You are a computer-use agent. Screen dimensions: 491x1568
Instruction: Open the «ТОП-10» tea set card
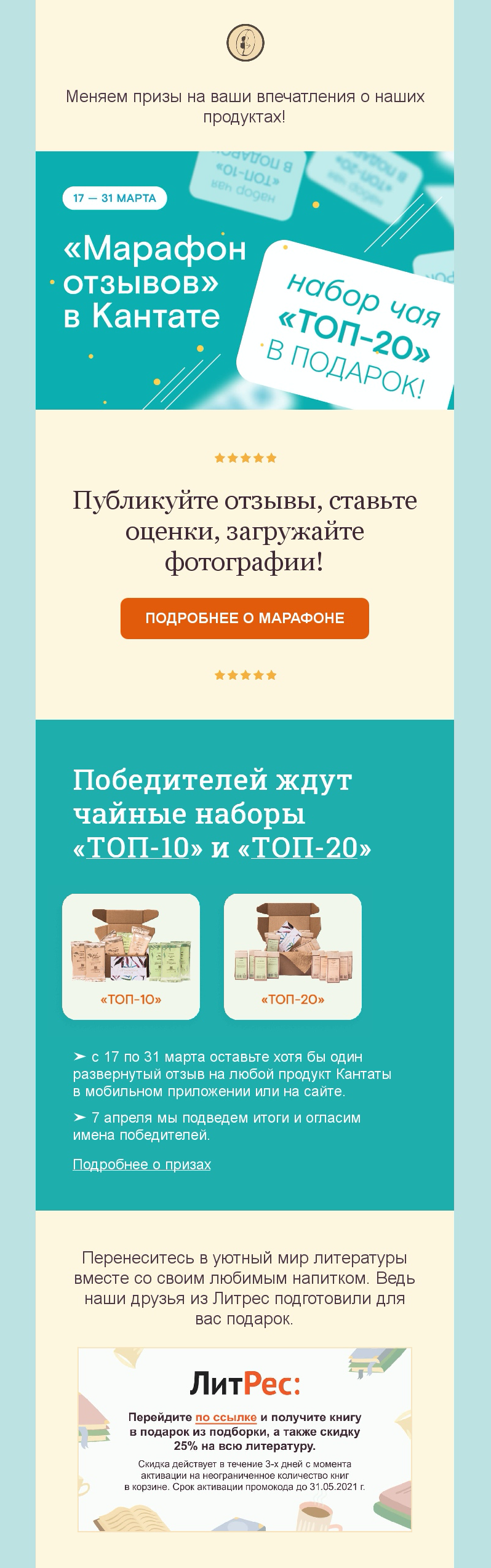coord(131,957)
